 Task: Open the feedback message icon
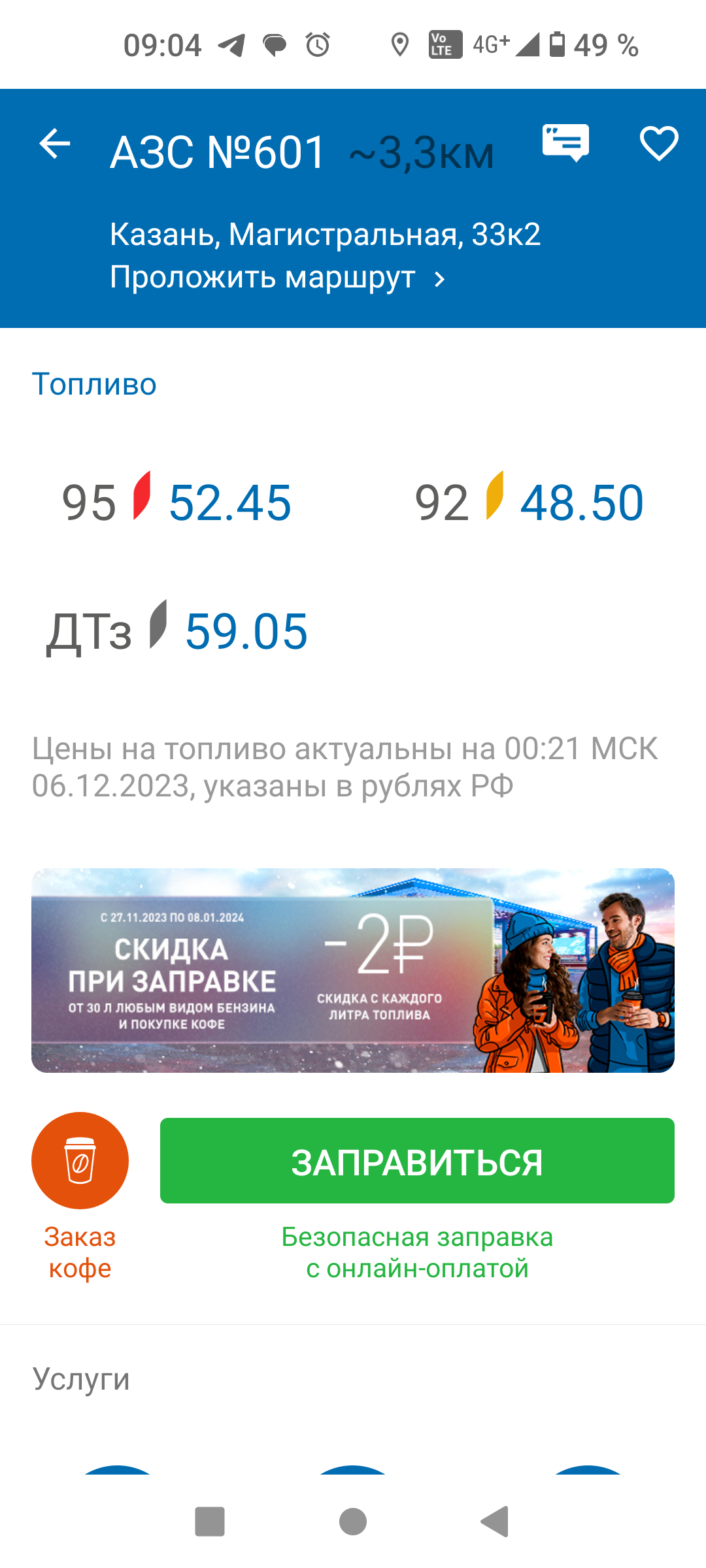point(565,142)
